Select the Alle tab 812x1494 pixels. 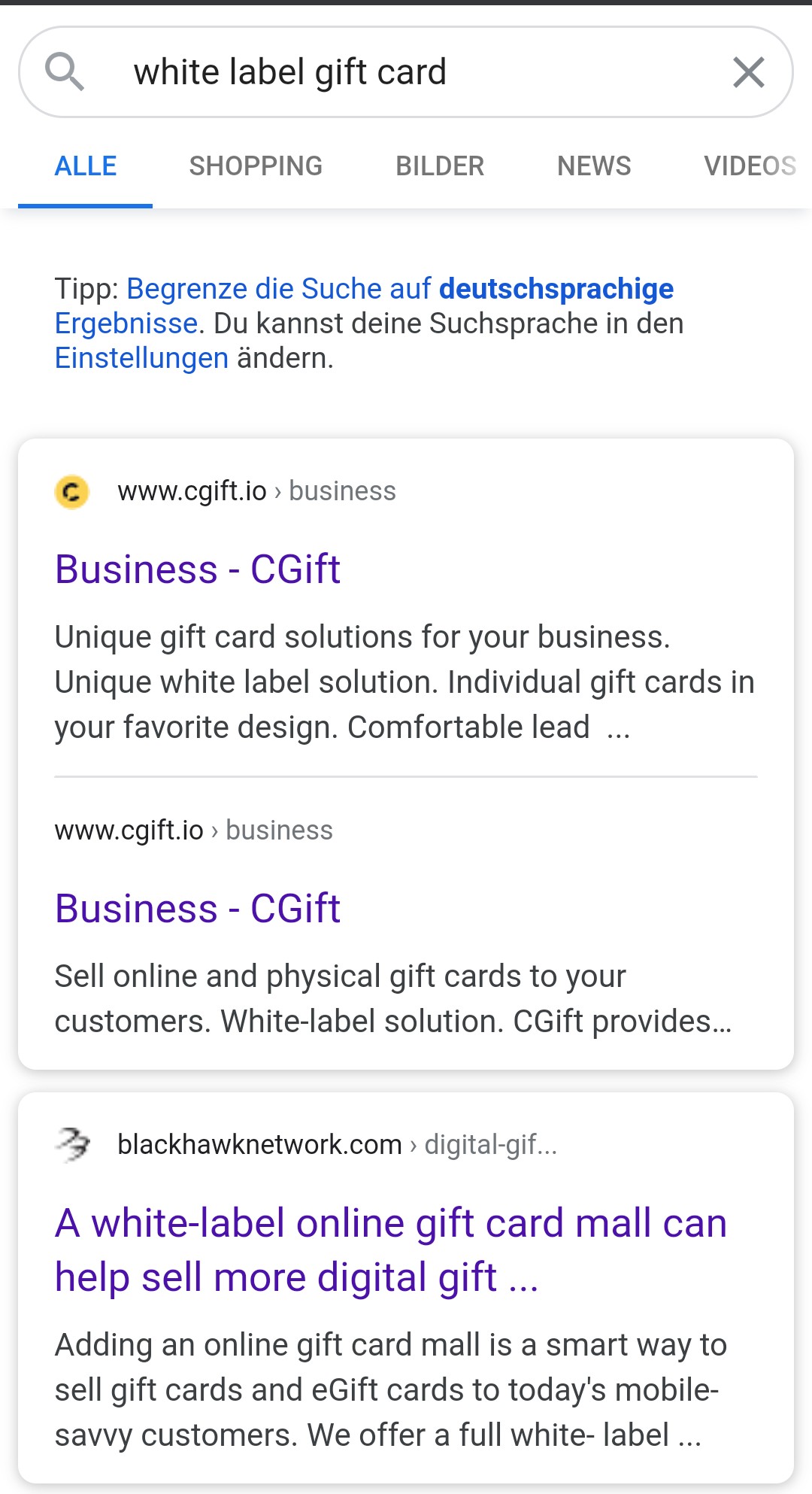(x=86, y=166)
